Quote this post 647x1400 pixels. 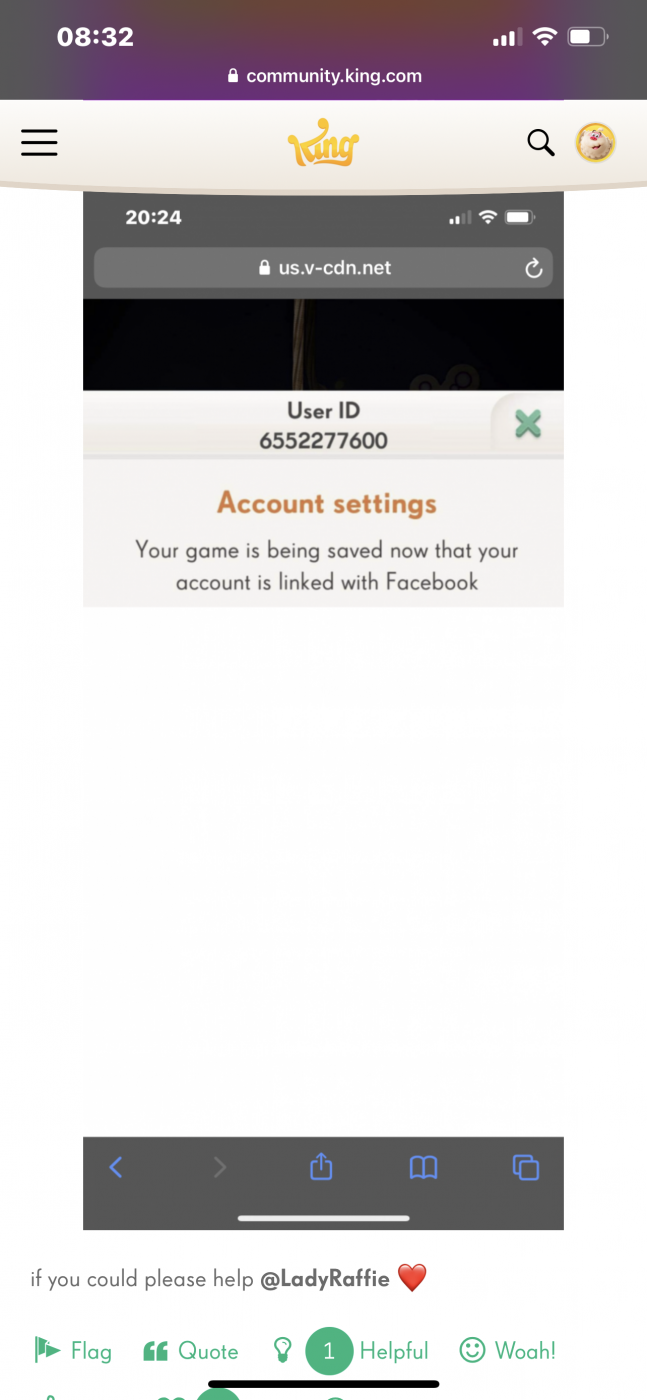[191, 1351]
